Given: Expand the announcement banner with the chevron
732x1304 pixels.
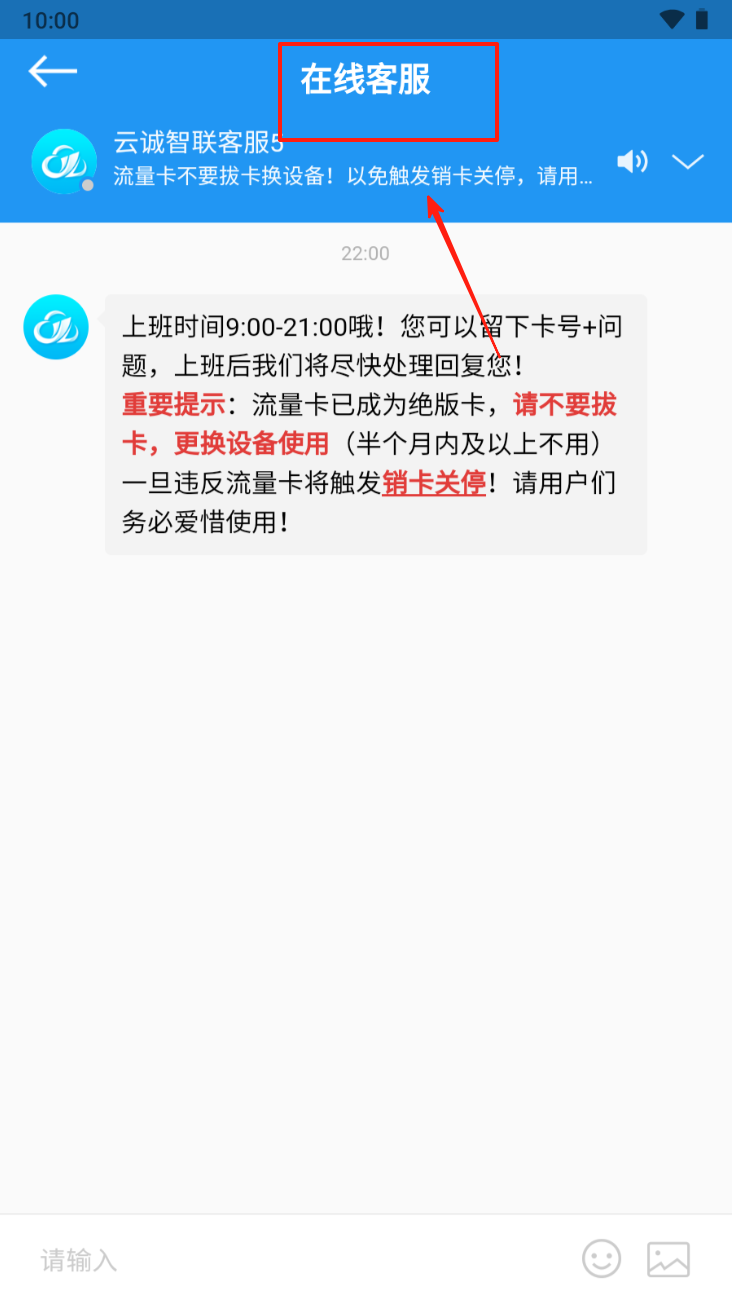Looking at the screenshot, I should [x=688, y=161].
